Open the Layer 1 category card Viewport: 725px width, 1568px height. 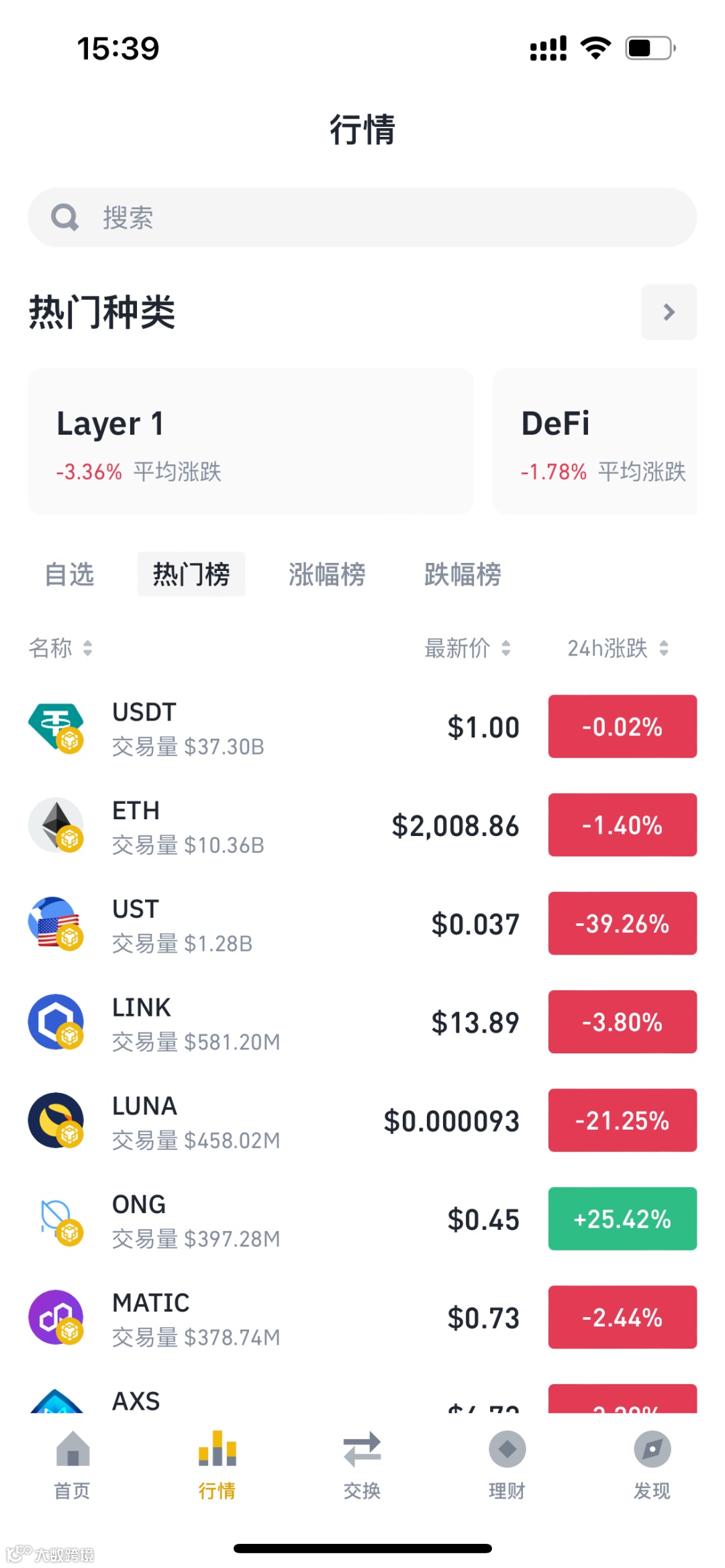coord(250,441)
